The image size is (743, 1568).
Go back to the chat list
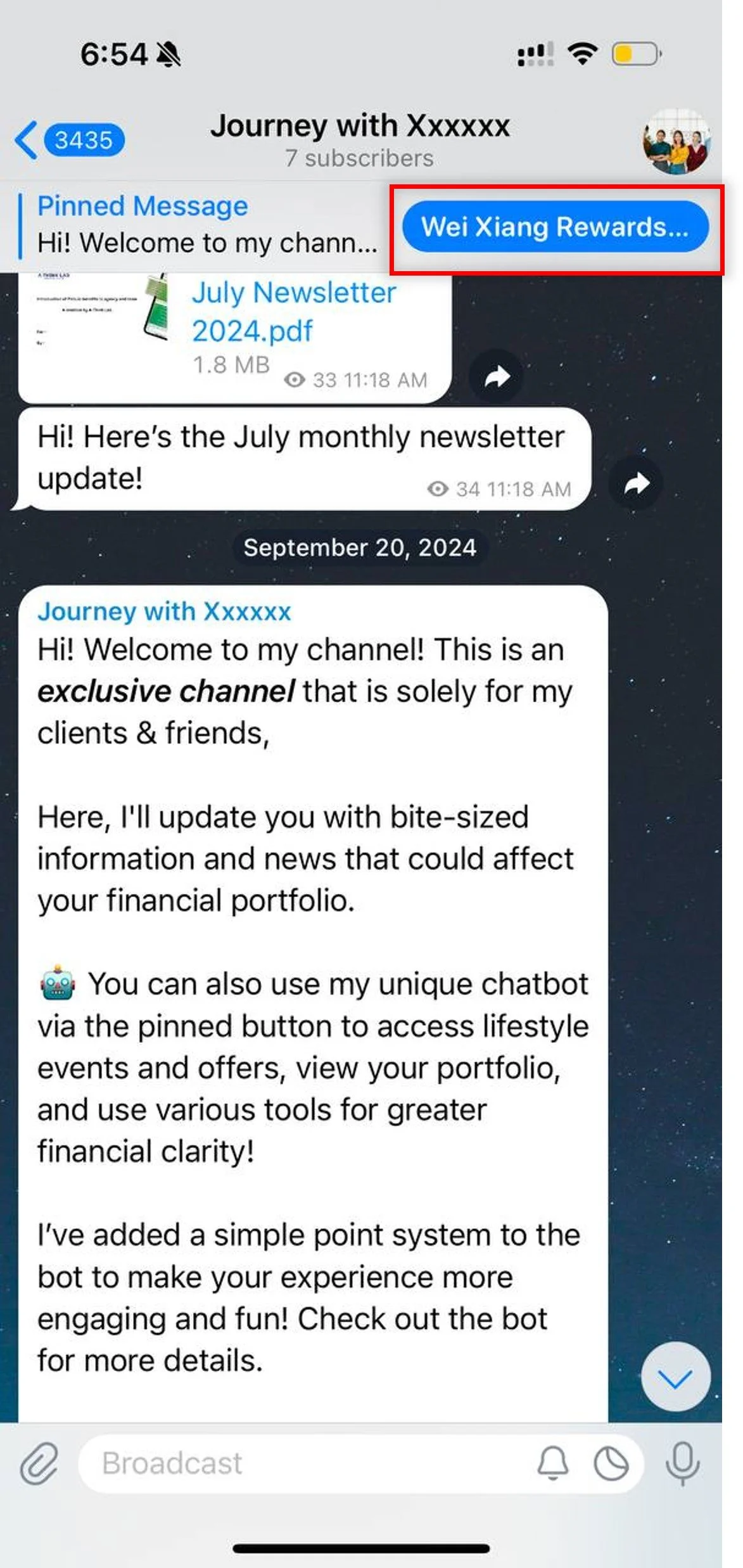point(69,140)
